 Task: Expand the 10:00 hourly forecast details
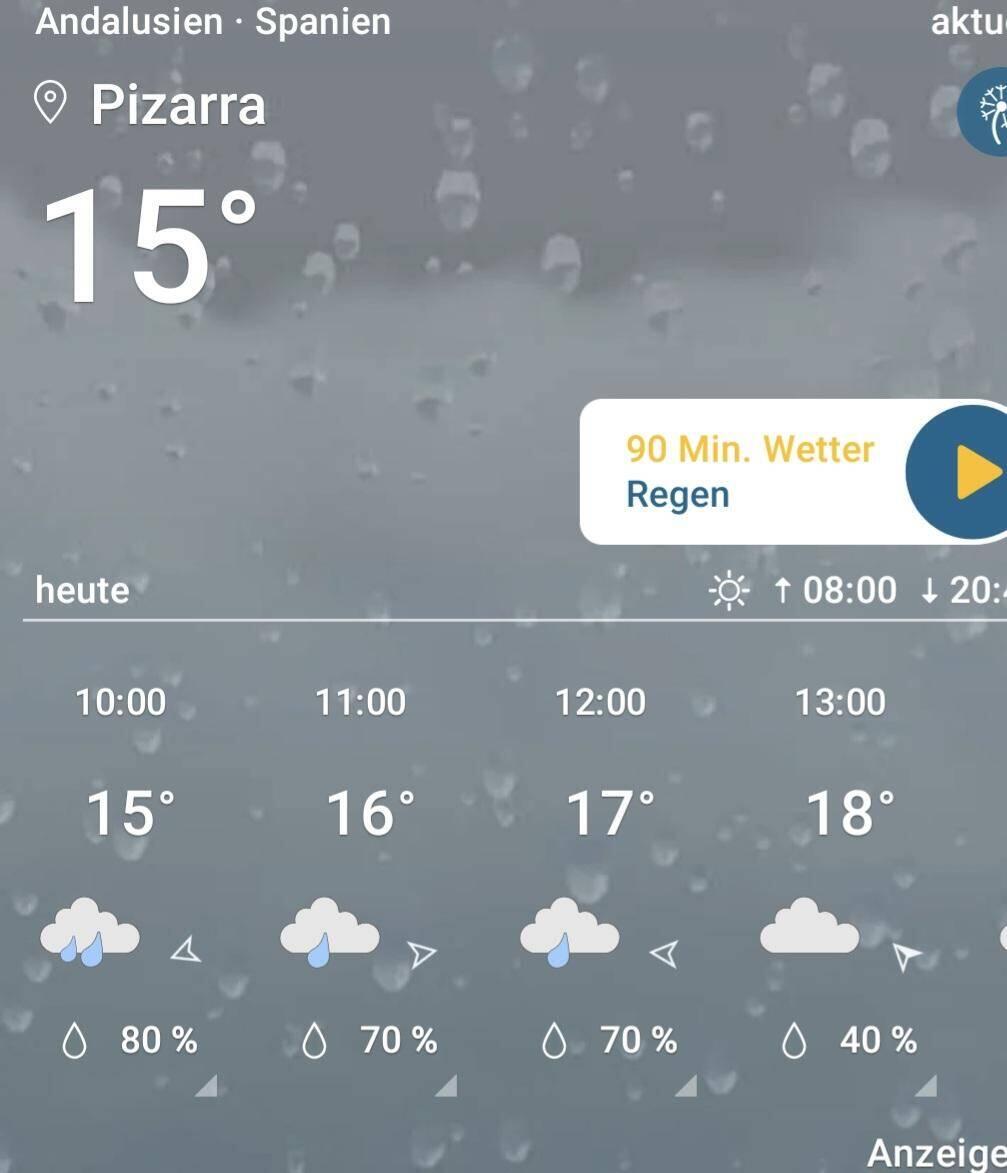click(206, 1086)
